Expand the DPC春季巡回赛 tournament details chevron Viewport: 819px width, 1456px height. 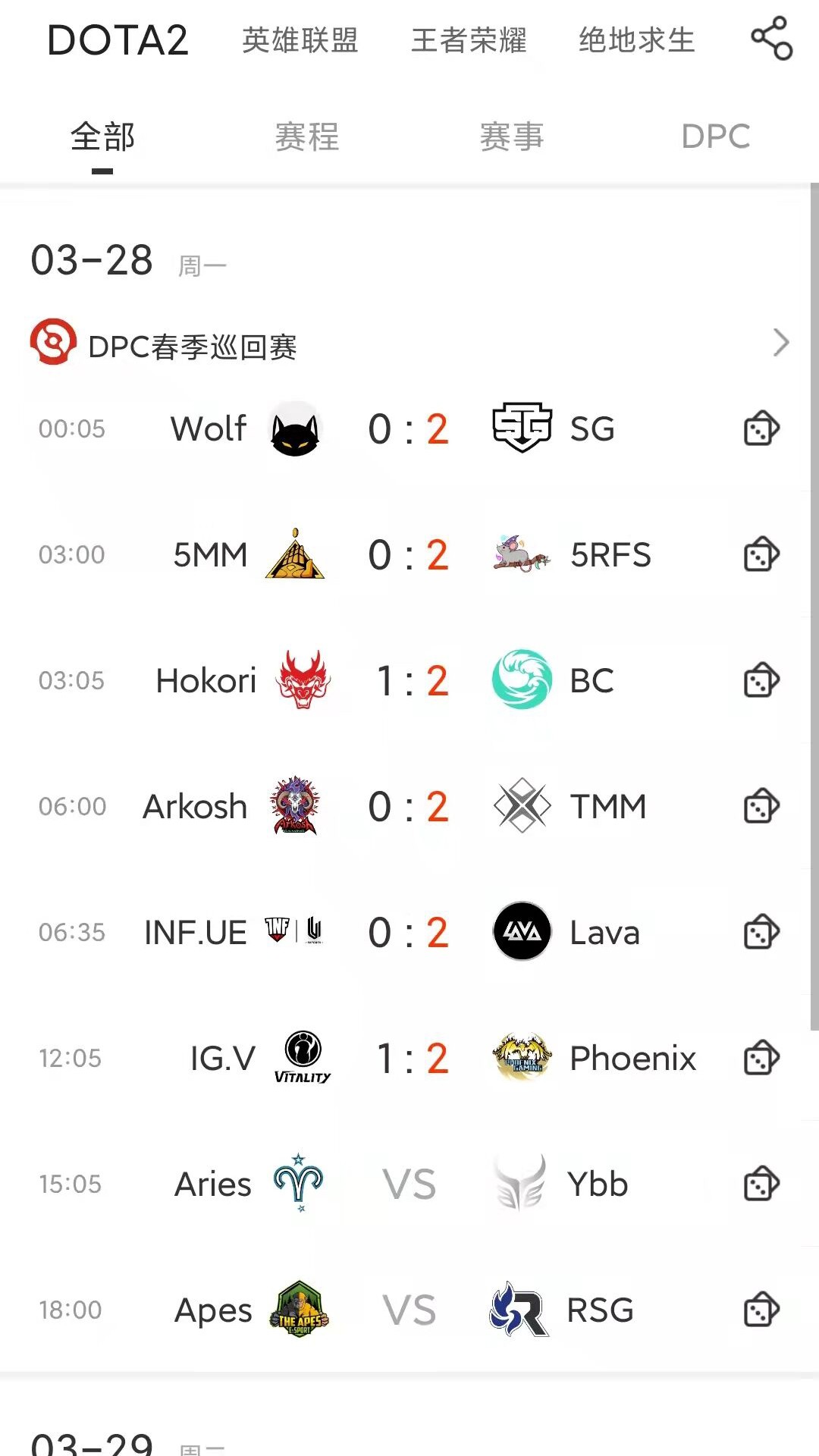(x=781, y=343)
